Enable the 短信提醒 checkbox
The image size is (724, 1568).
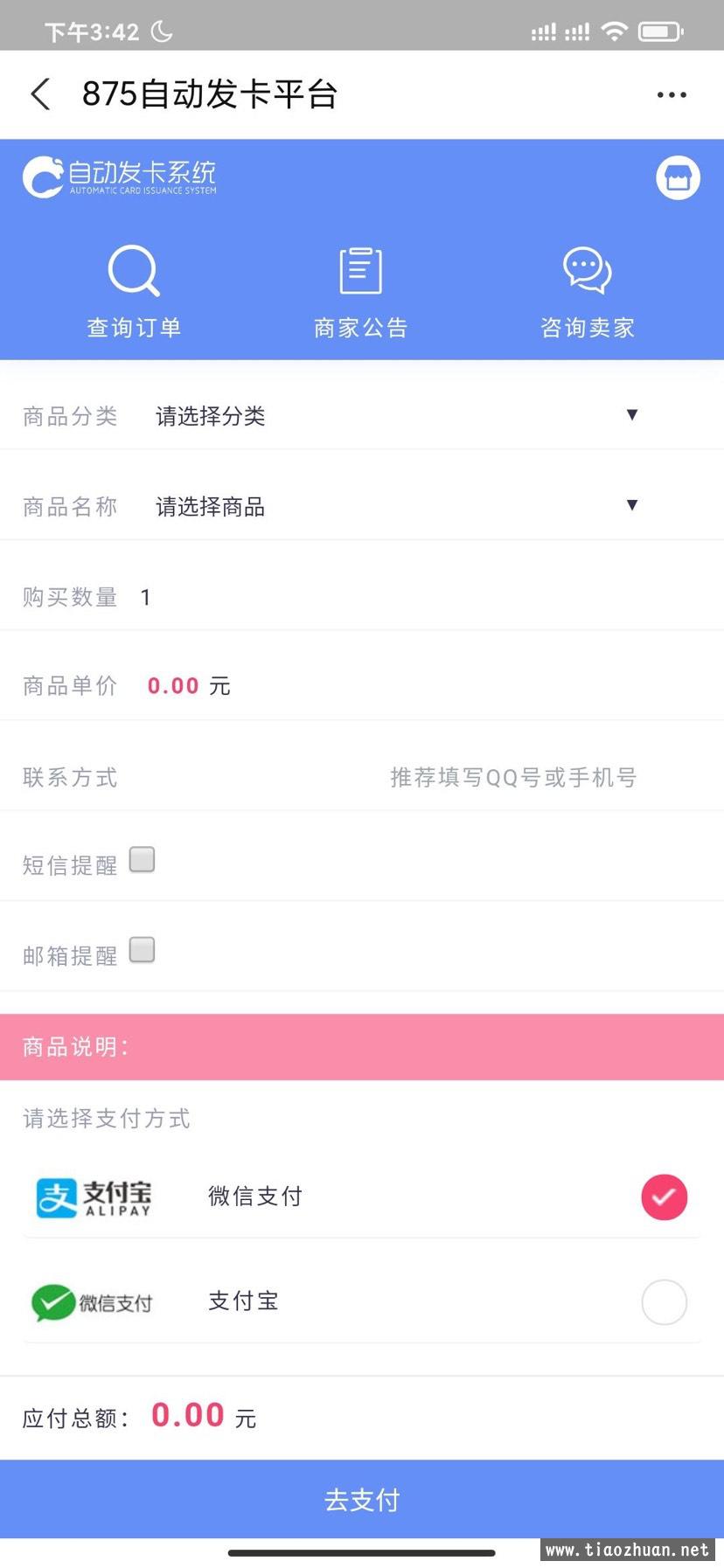[142, 860]
